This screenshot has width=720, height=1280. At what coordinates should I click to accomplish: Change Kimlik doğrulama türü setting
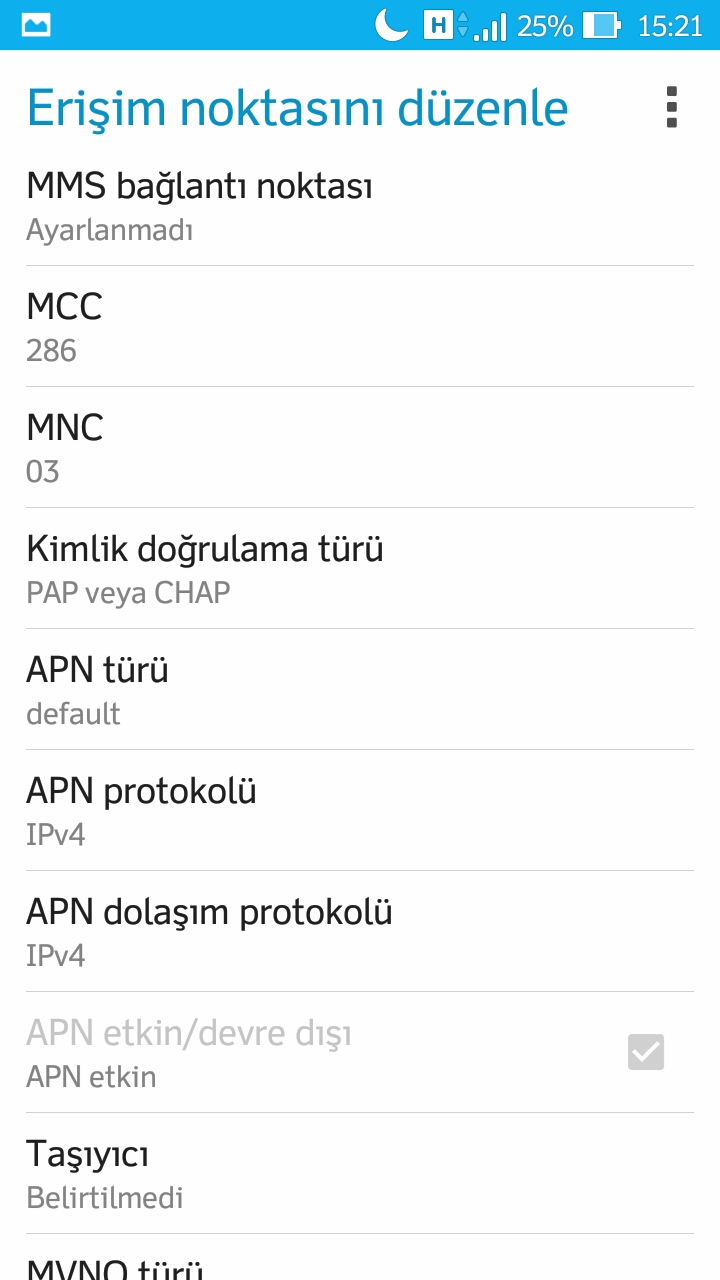(360, 568)
